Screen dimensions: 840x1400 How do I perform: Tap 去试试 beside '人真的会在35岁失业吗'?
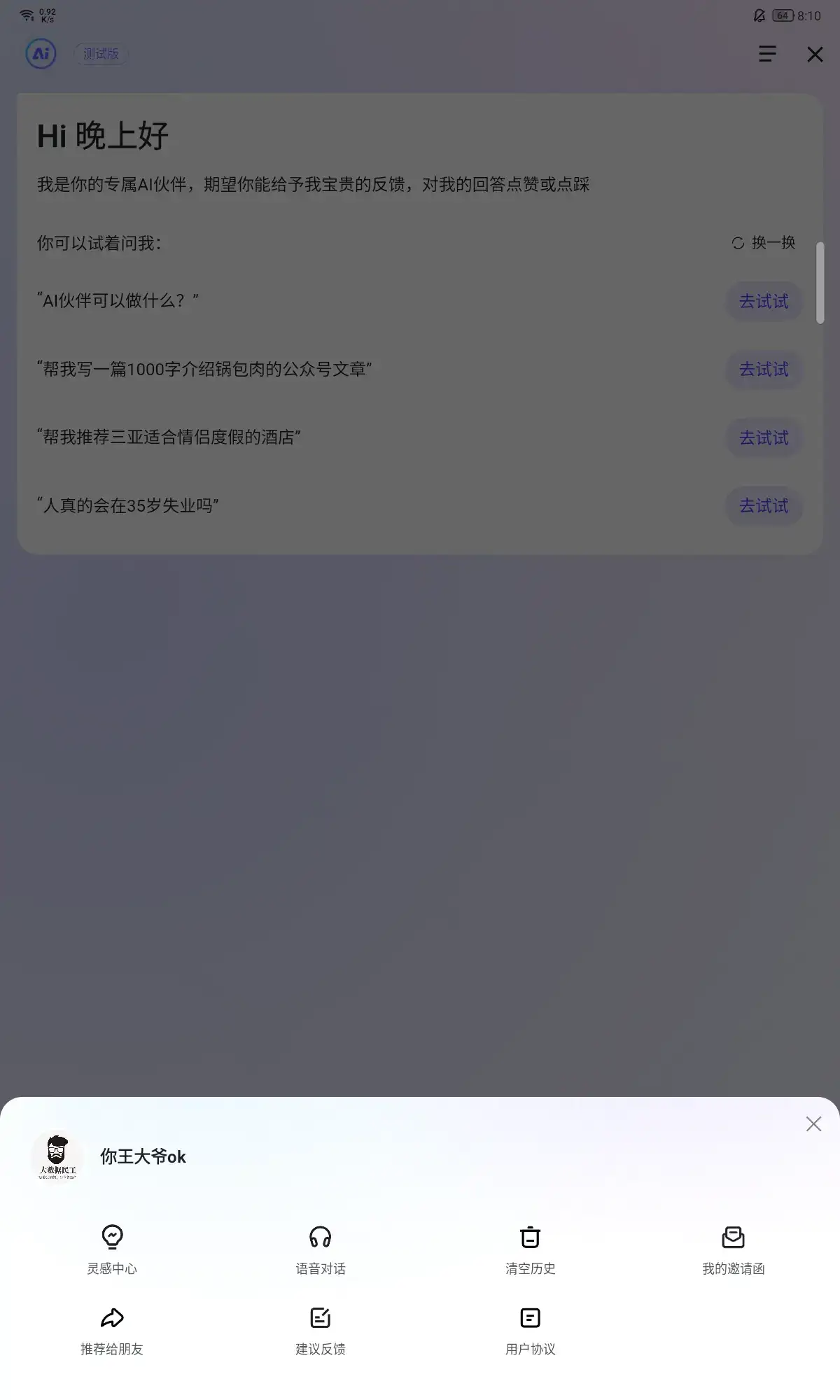(764, 506)
